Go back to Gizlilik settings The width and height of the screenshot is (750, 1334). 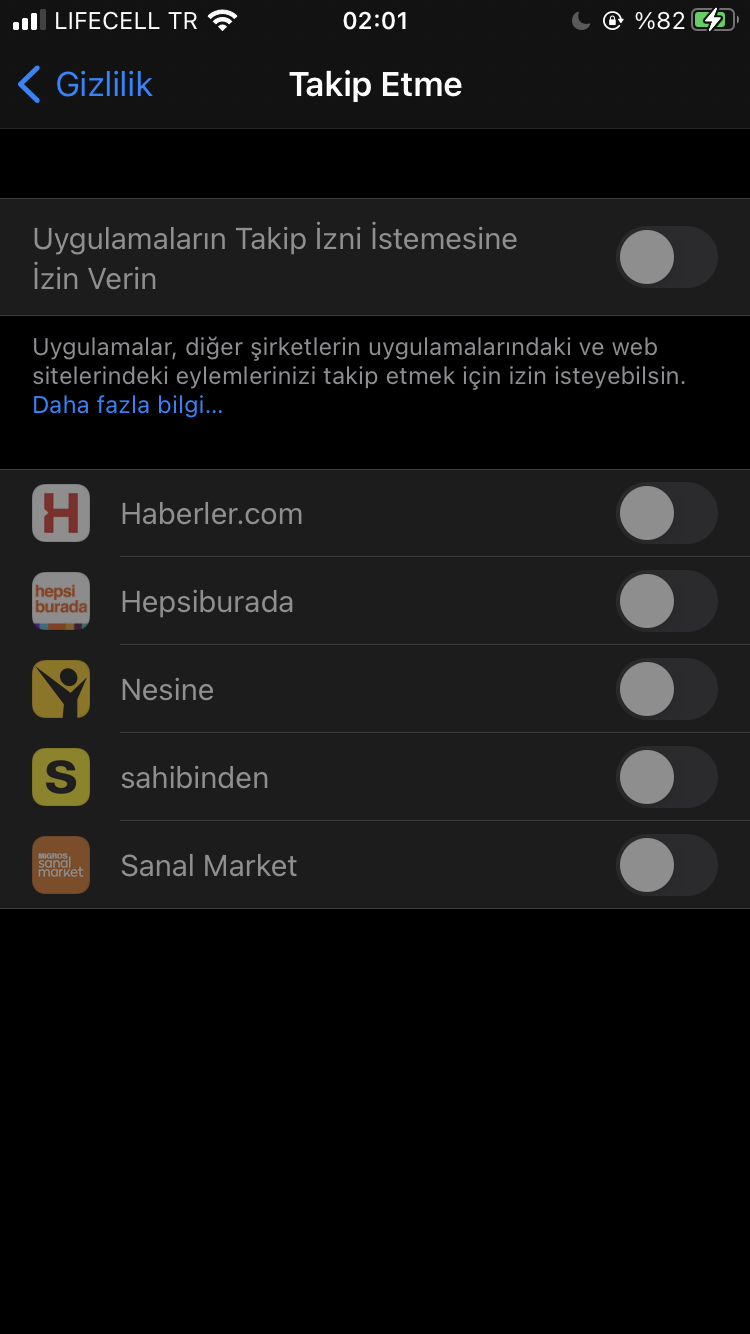point(85,85)
